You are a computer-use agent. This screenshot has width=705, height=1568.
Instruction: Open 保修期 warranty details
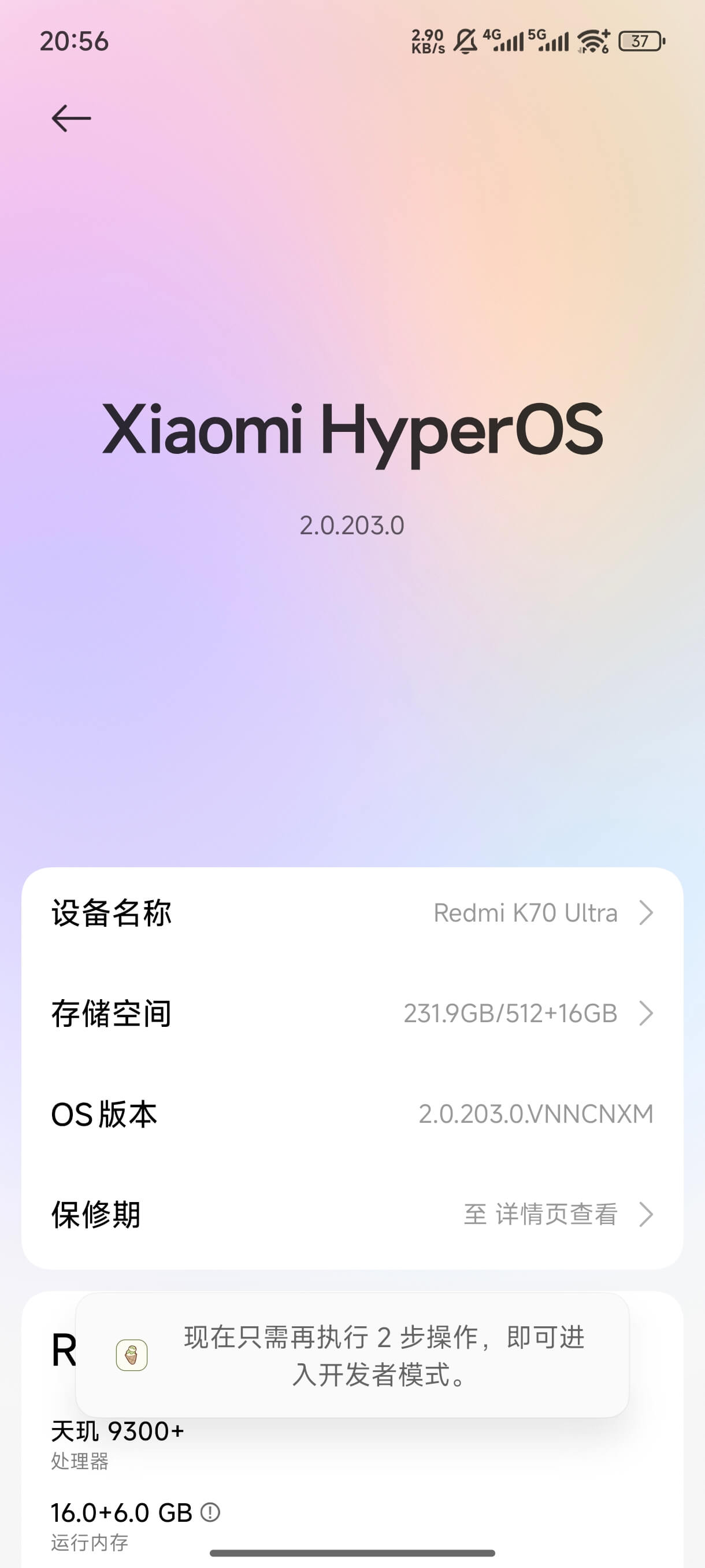(352, 1214)
